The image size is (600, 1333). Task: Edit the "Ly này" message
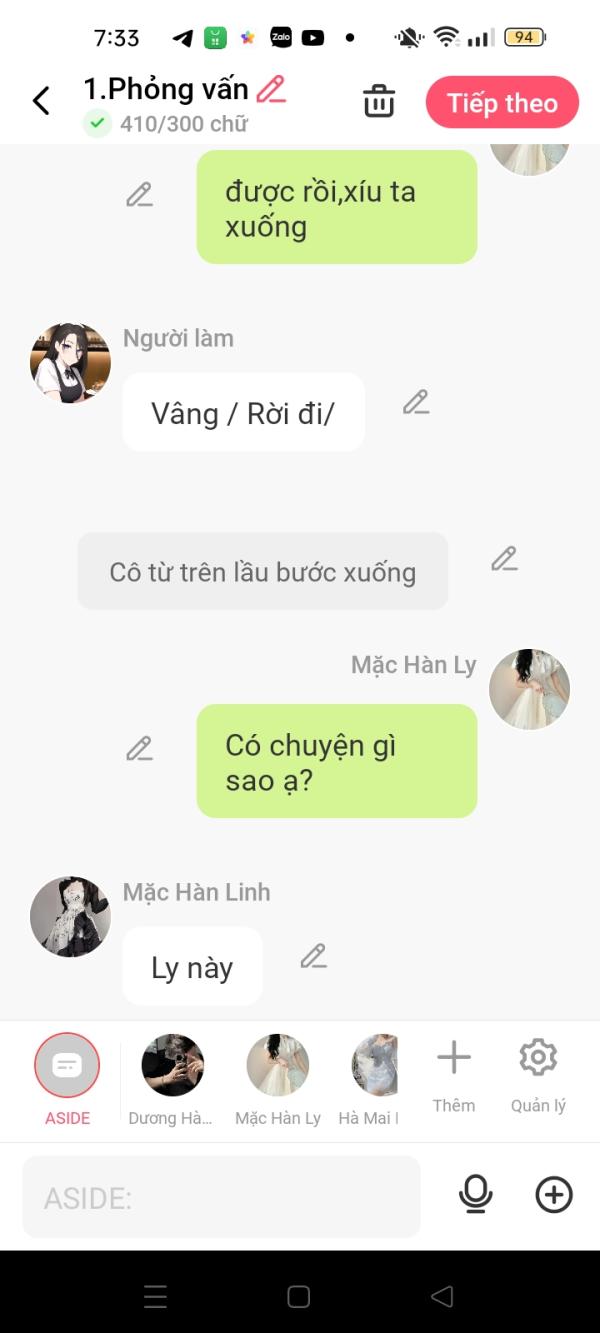[x=313, y=957]
